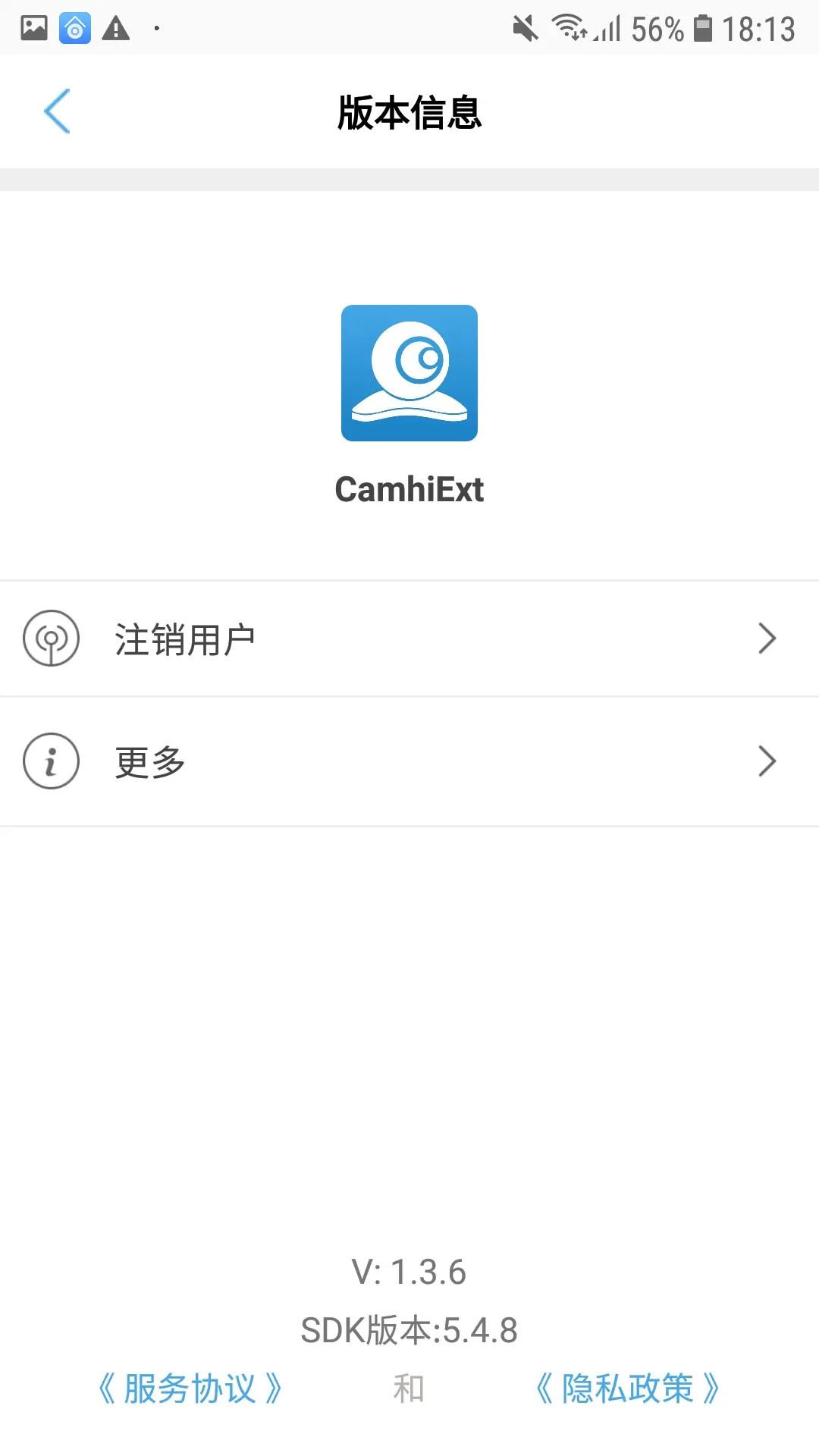Expand the 更多 row chevron
This screenshot has height=1456, width=819.
769,761
